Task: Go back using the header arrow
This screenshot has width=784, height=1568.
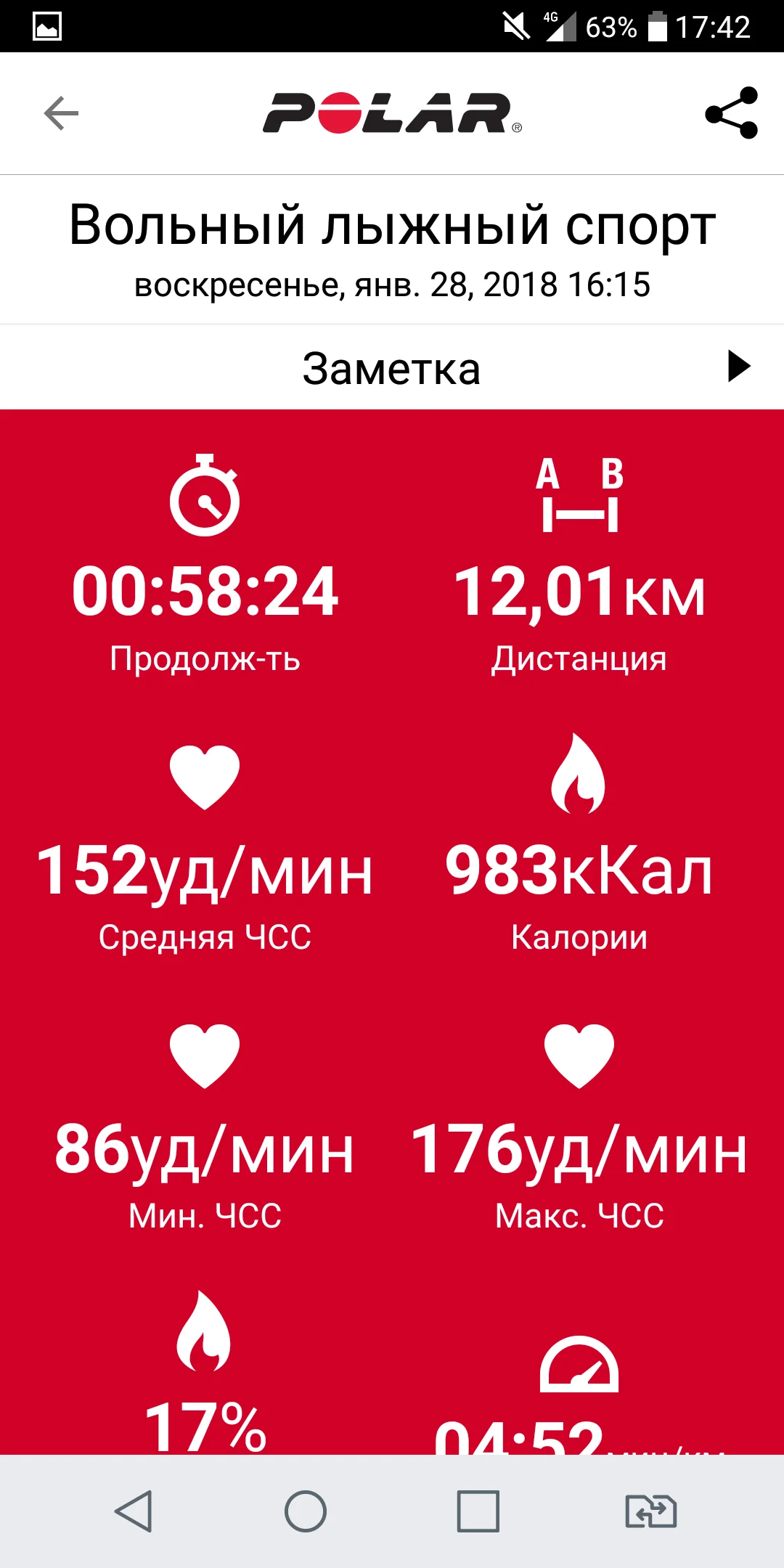Action: pyautogui.click(x=61, y=113)
